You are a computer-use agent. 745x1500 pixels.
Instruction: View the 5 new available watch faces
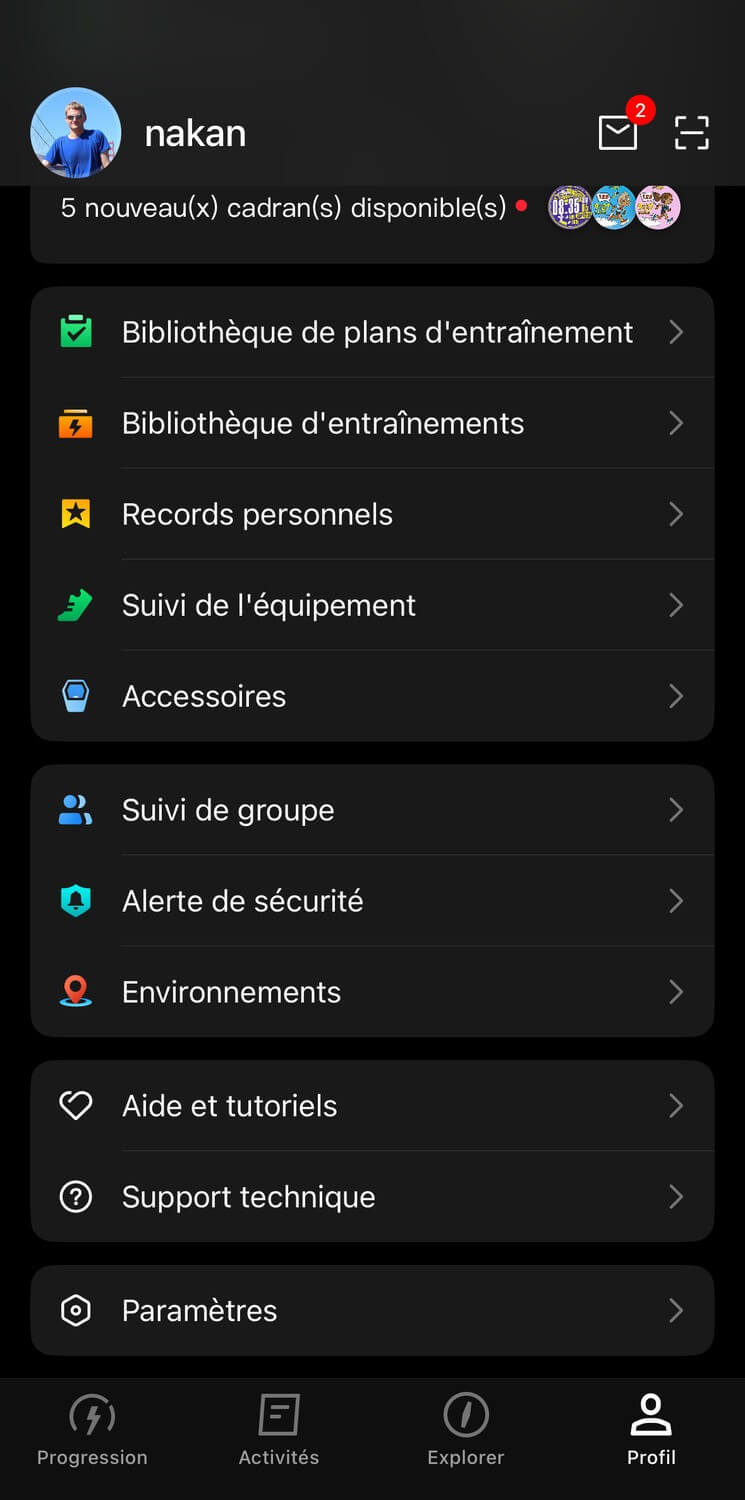coord(372,208)
